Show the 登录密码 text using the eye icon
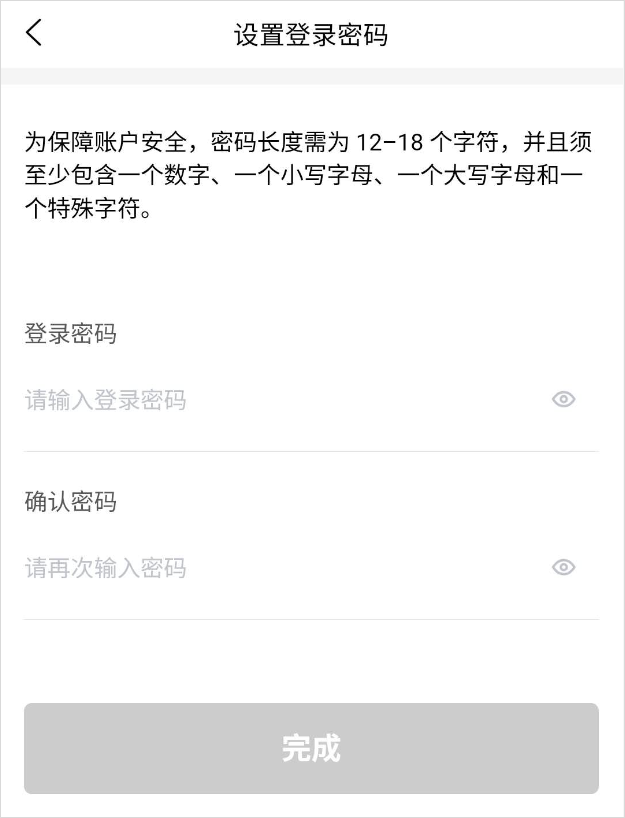Screen dimensions: 625x818 tap(564, 400)
